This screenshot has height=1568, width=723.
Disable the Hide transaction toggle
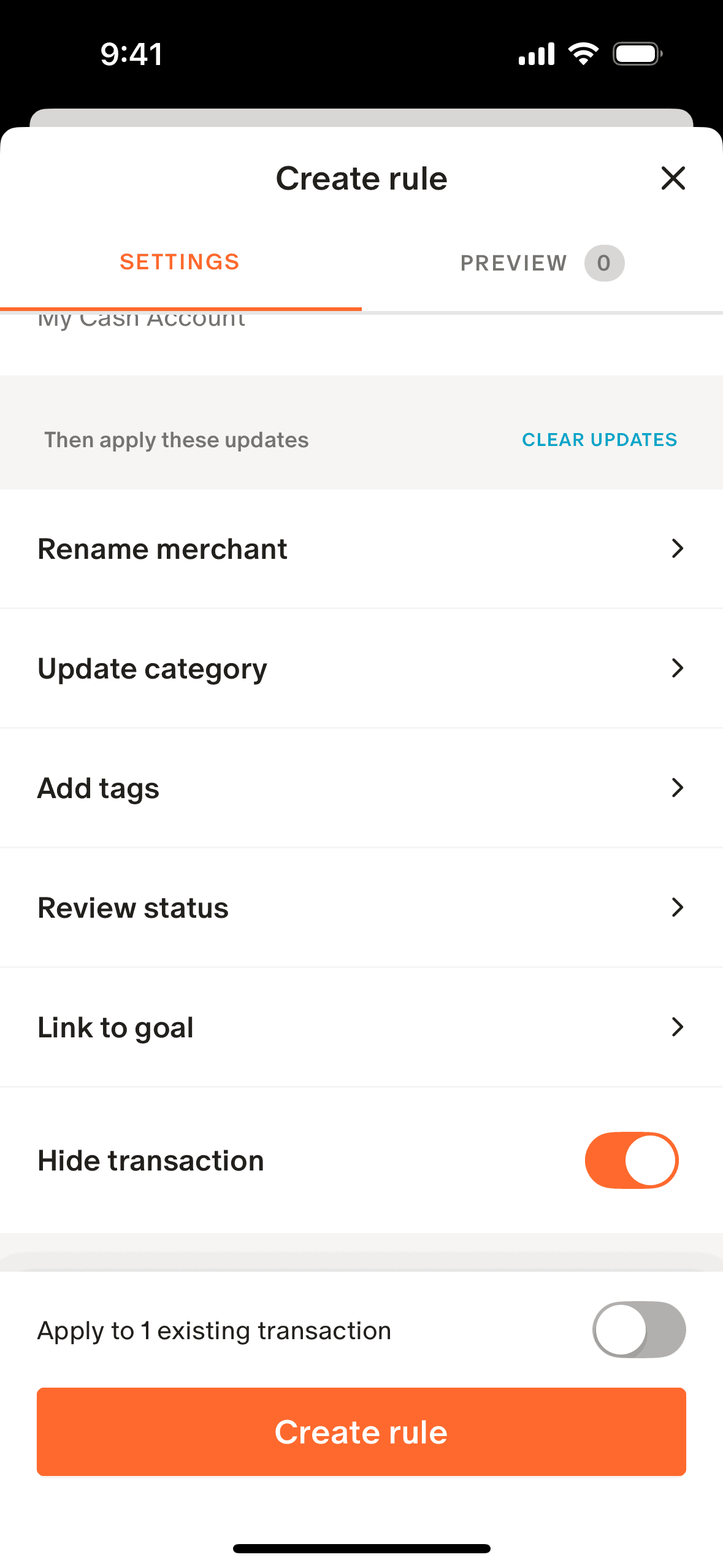pyautogui.click(x=631, y=1159)
